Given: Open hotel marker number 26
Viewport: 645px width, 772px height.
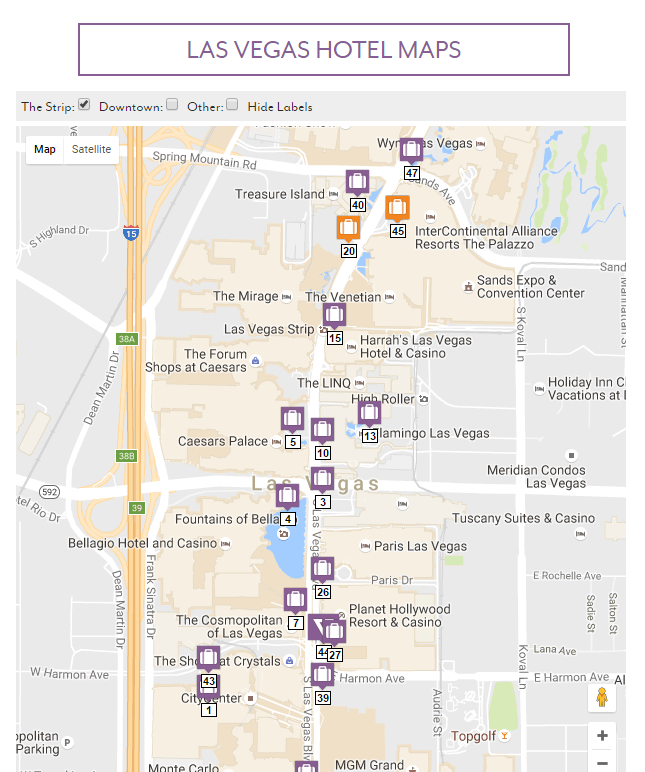Looking at the screenshot, I should pos(322,570).
